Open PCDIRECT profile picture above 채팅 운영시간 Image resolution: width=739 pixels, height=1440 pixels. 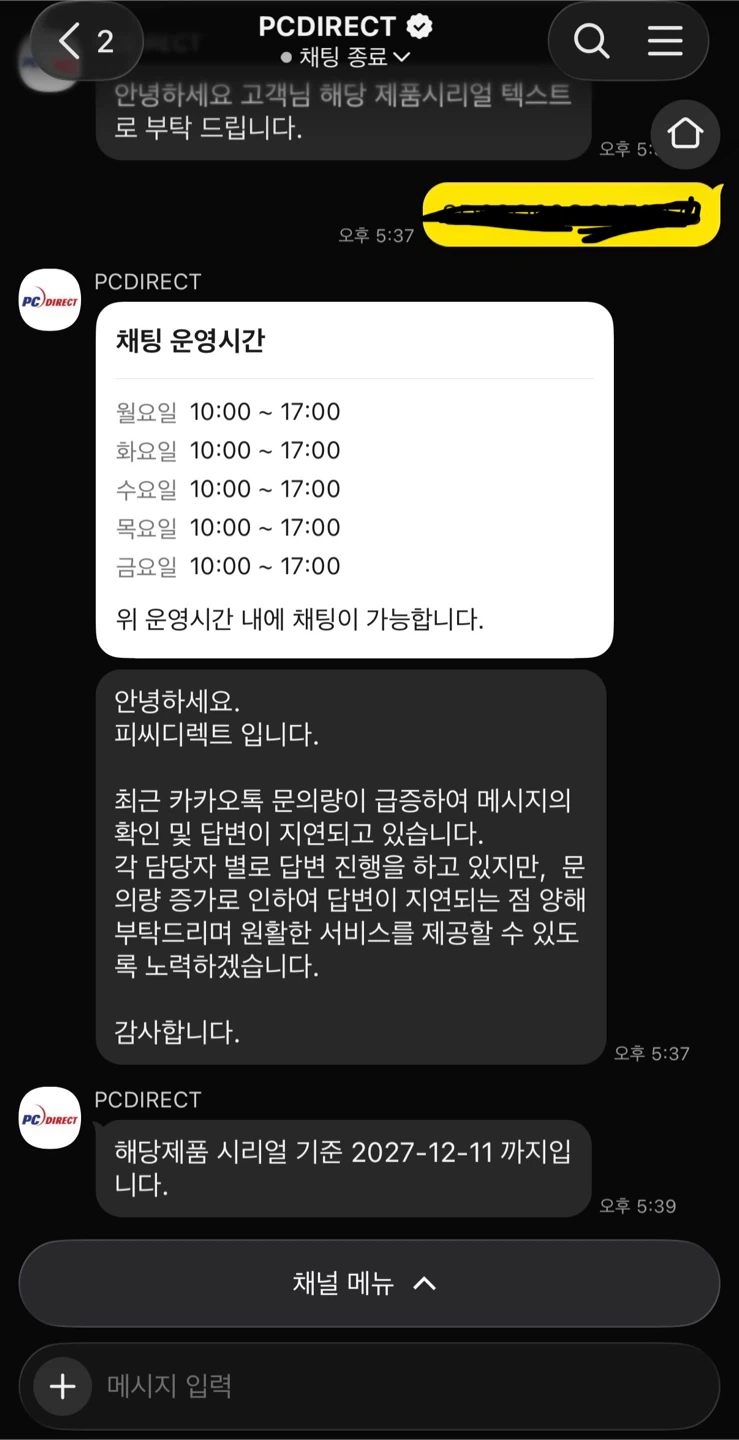coord(50,300)
